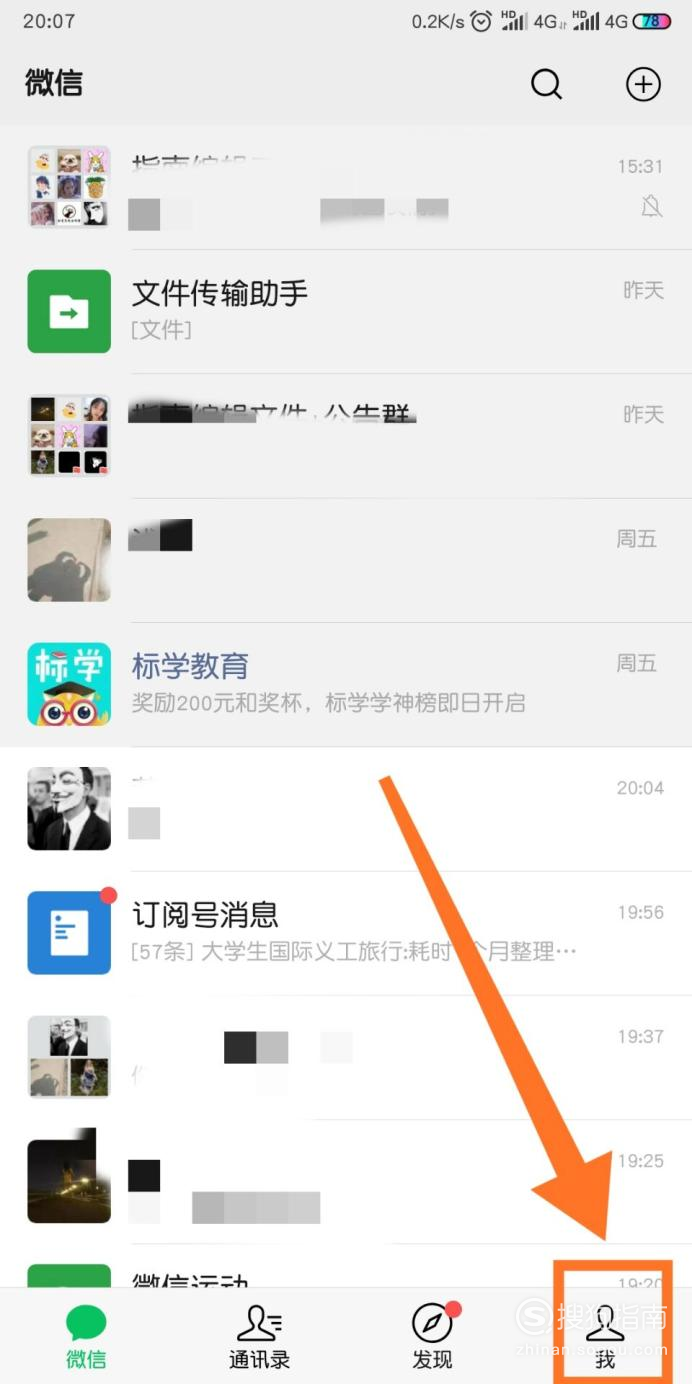Switch to the 发现 tab
Viewport: 692px width, 1384px height.
433,1336
